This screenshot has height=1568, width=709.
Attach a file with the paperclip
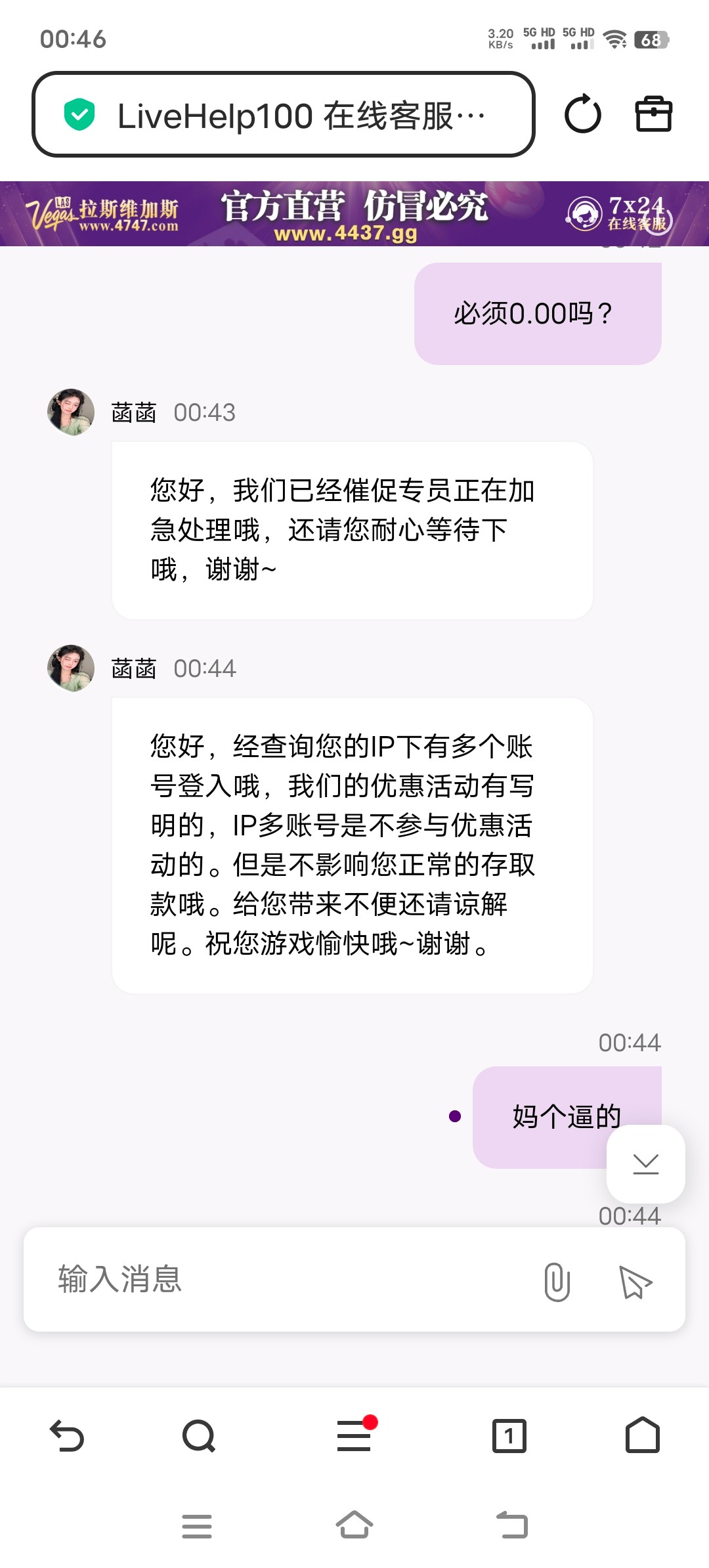click(557, 1281)
